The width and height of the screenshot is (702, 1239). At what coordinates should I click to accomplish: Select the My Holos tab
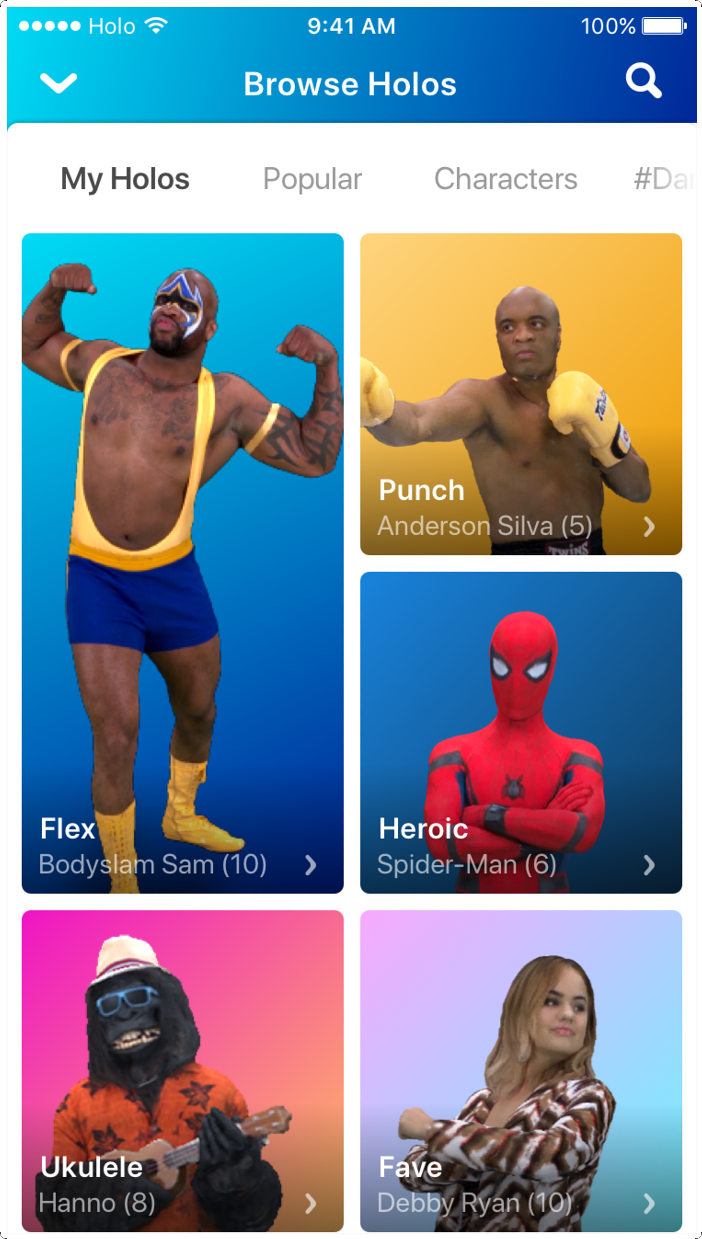[x=125, y=179]
